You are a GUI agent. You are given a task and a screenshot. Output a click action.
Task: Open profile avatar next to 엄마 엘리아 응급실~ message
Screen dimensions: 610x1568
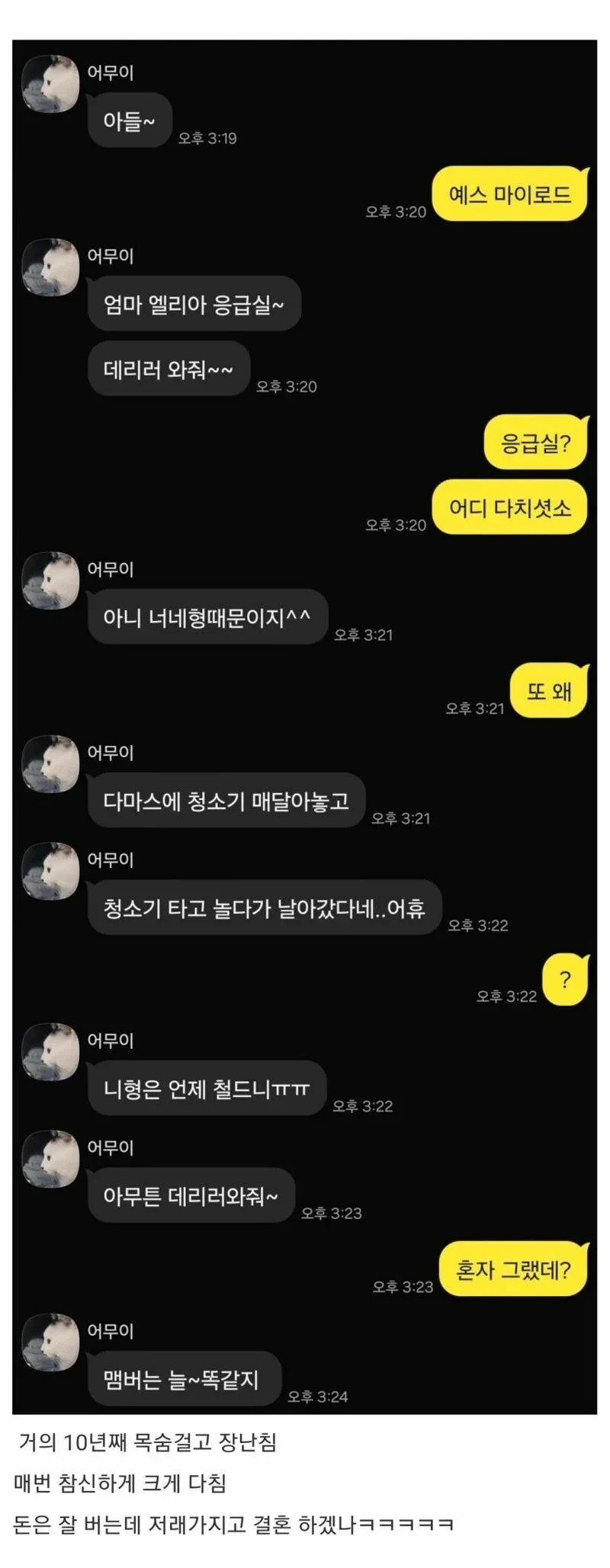[x=49, y=268]
